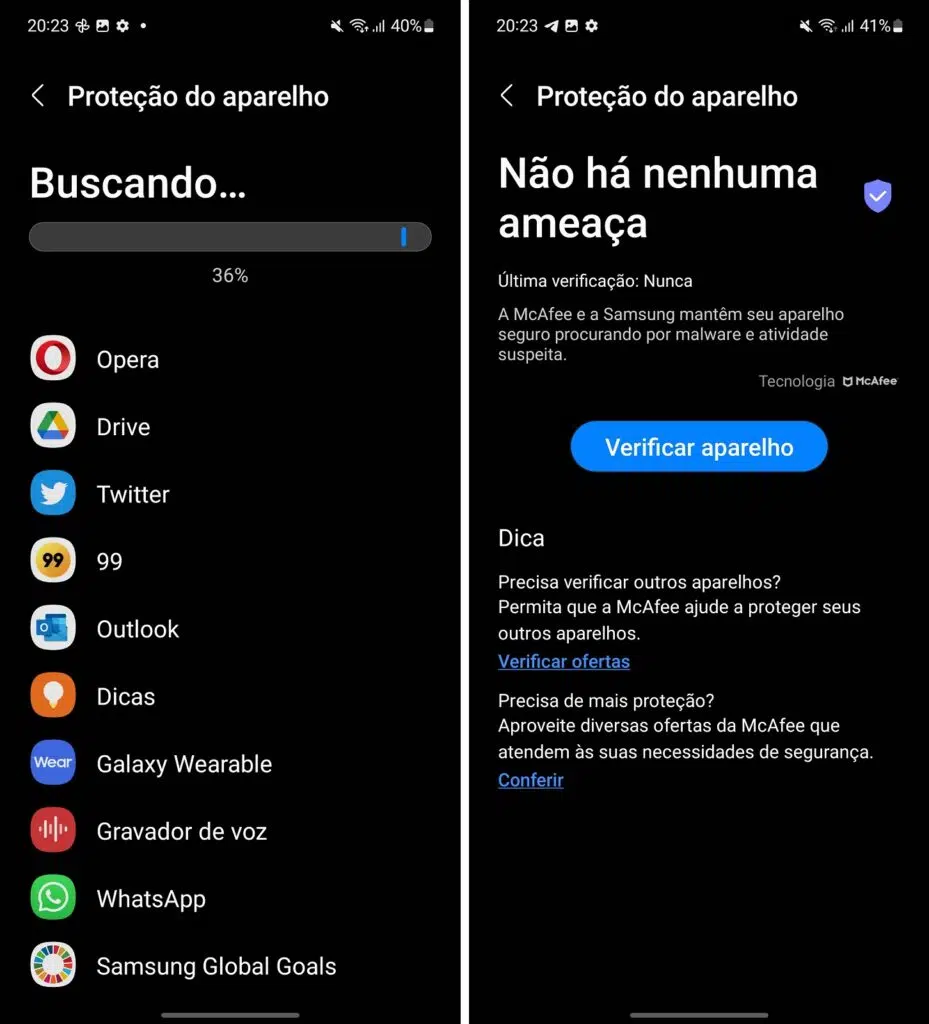The height and width of the screenshot is (1024, 929).
Task: Open the Verificar ofertas link
Action: pos(563,661)
